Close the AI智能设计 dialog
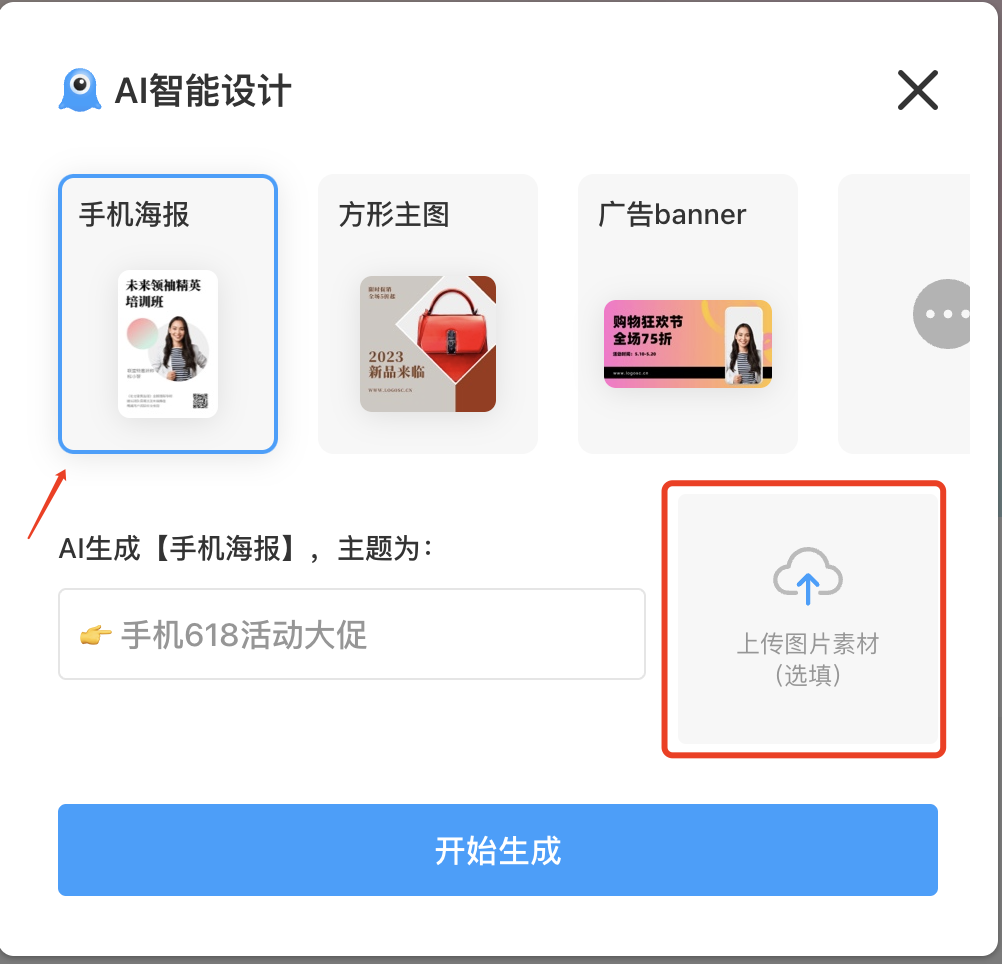Image resolution: width=1002 pixels, height=964 pixels. 917,91
